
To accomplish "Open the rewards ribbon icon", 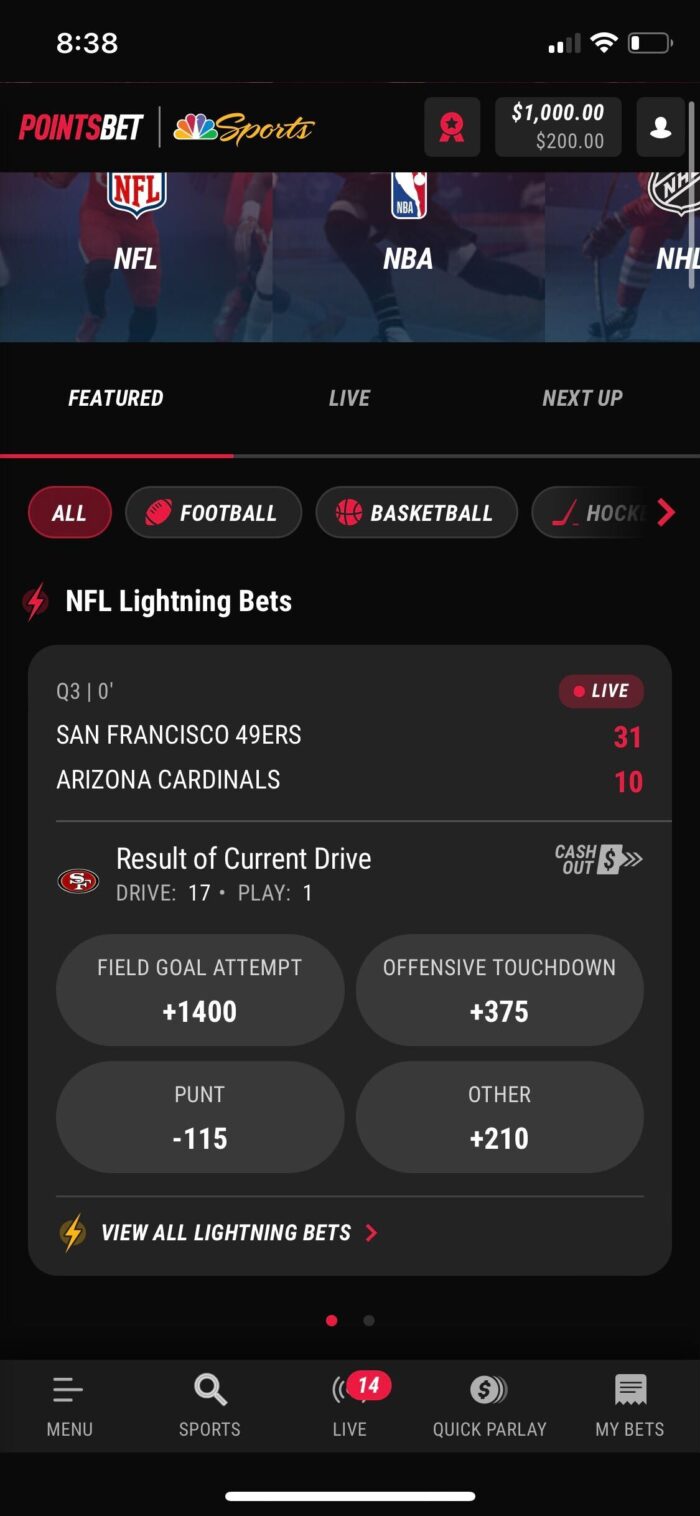I will 452,127.
